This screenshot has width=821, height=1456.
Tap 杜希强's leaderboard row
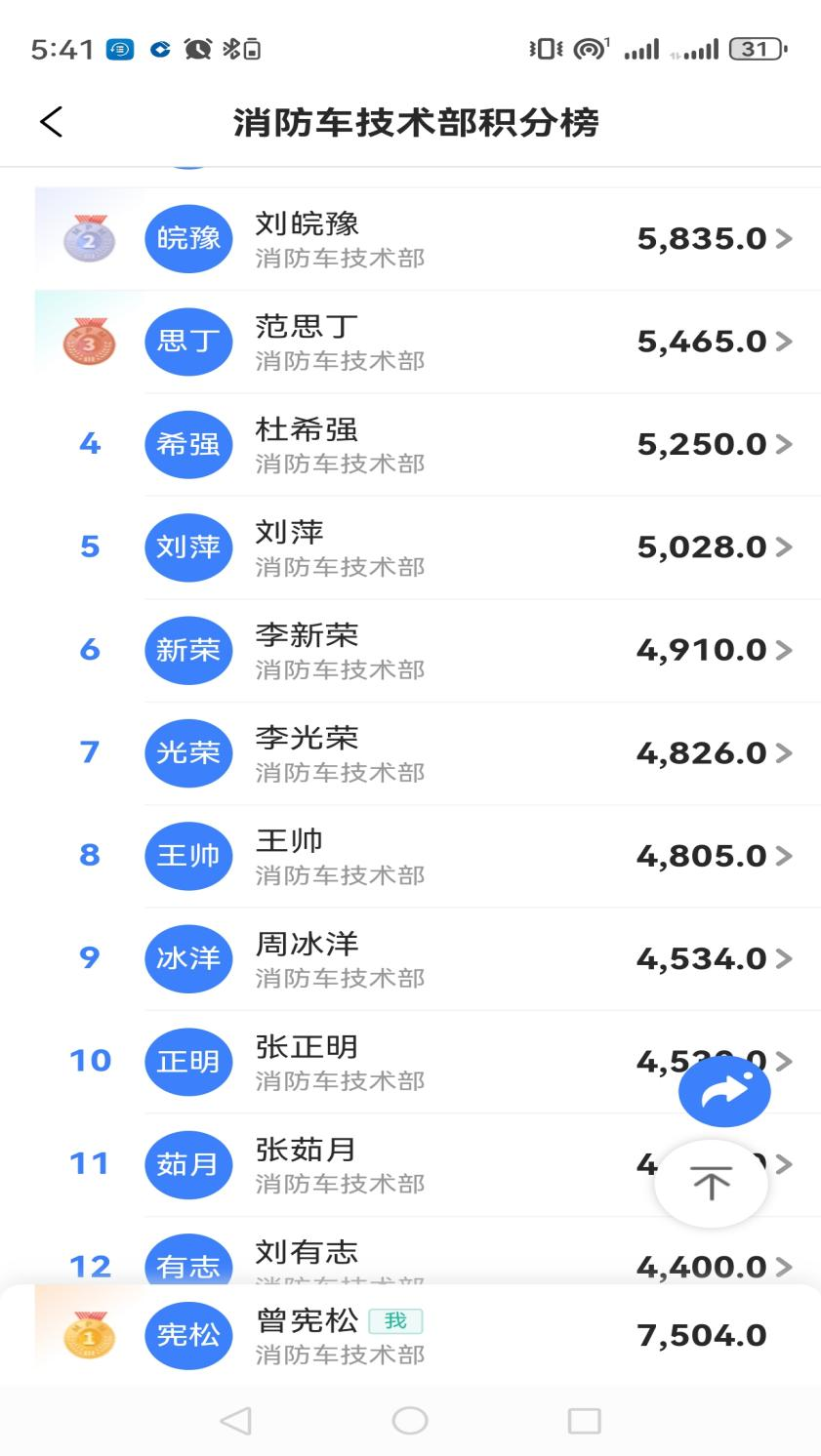(x=410, y=444)
